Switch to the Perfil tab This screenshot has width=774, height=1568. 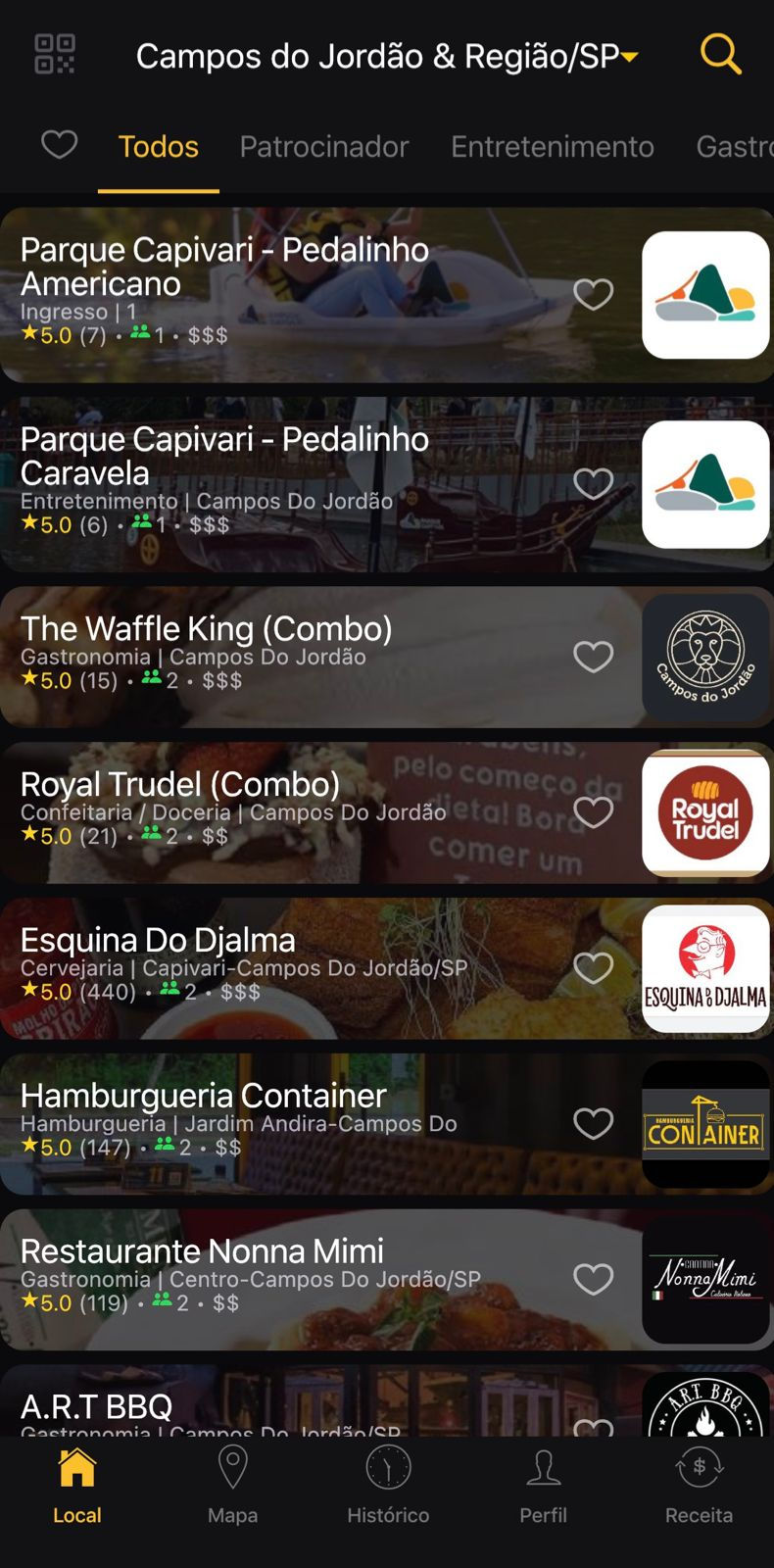click(x=543, y=1486)
